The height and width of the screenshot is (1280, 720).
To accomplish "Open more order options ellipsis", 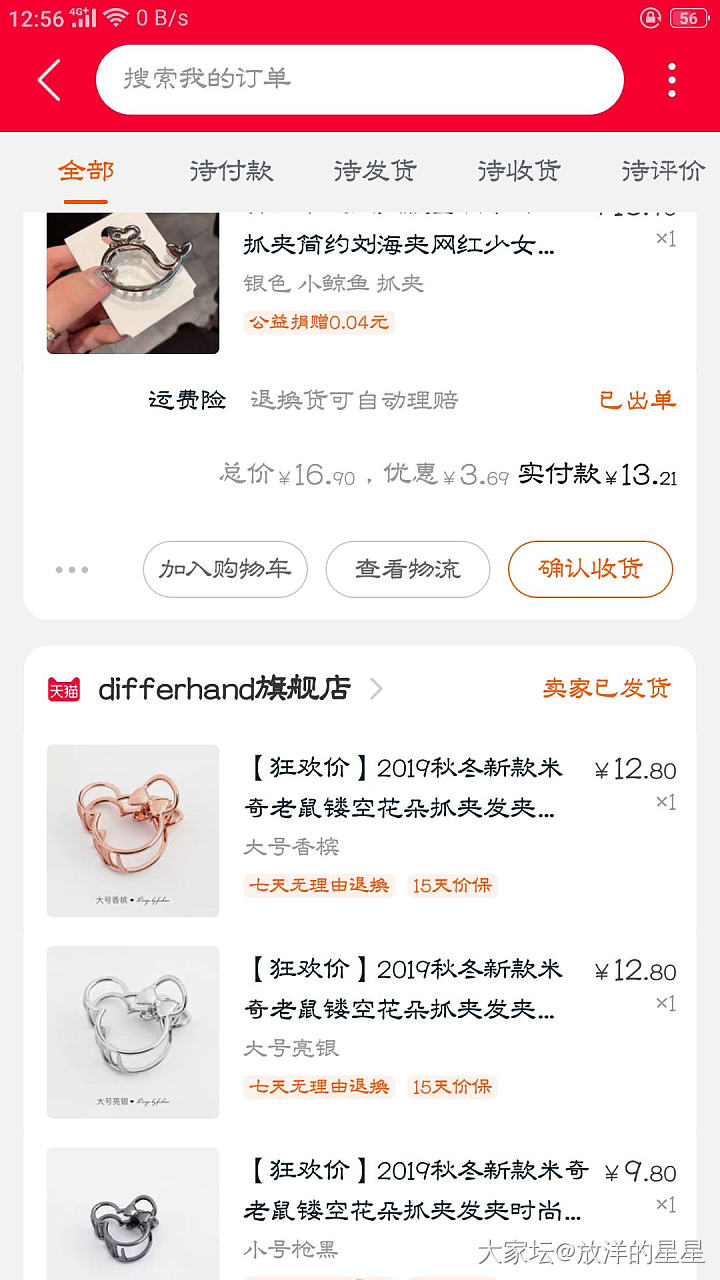I will 72,570.
